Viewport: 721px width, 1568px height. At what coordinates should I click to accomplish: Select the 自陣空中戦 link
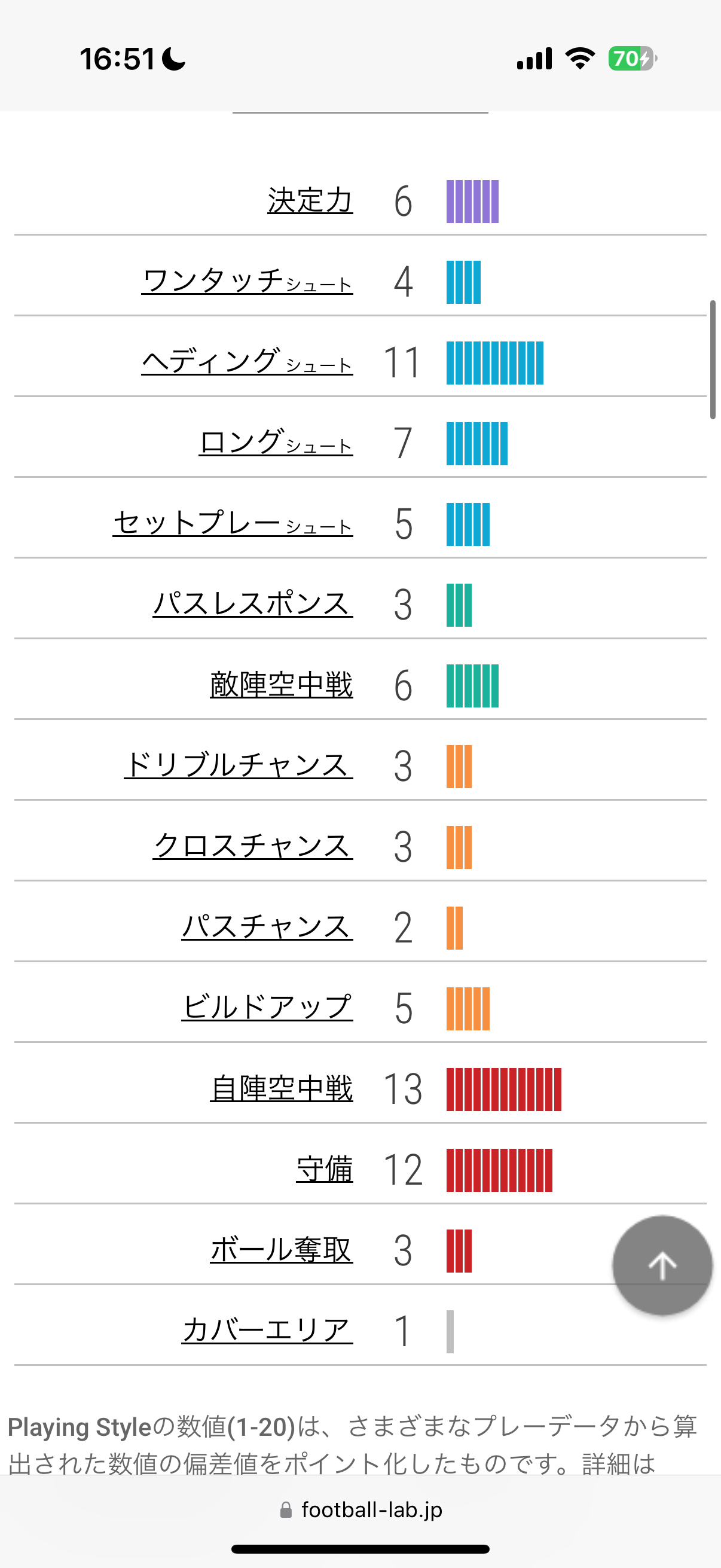(x=282, y=1088)
